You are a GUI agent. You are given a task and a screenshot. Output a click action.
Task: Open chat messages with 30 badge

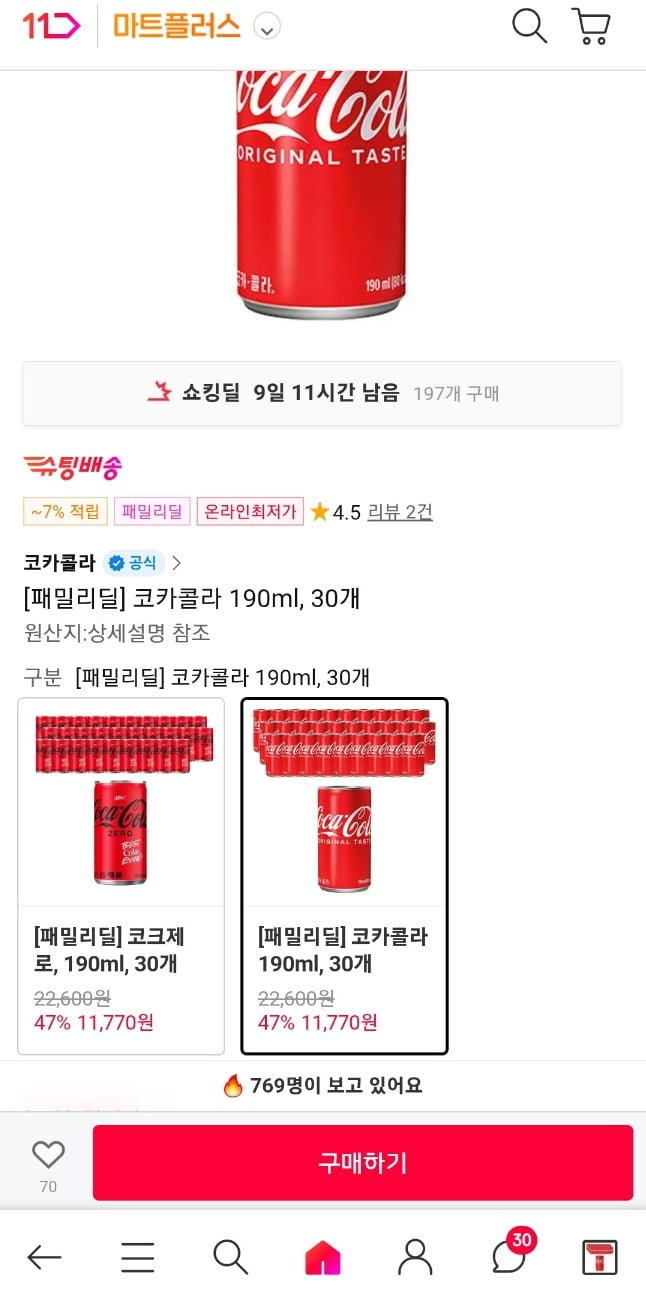[510, 1257]
